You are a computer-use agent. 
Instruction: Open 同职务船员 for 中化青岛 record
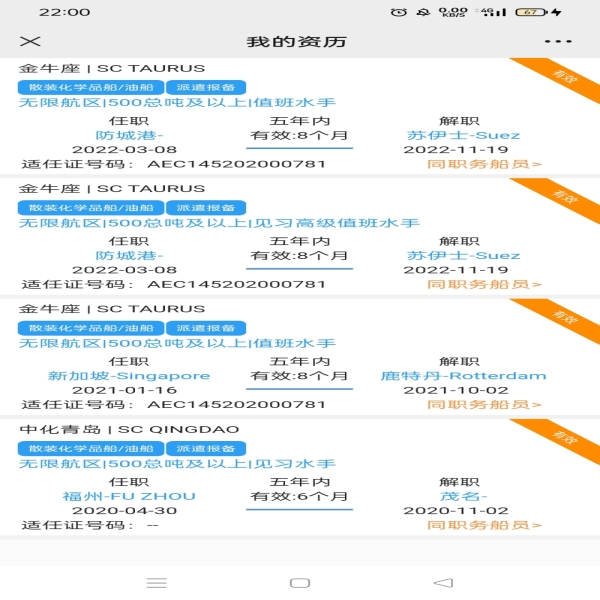(485, 525)
